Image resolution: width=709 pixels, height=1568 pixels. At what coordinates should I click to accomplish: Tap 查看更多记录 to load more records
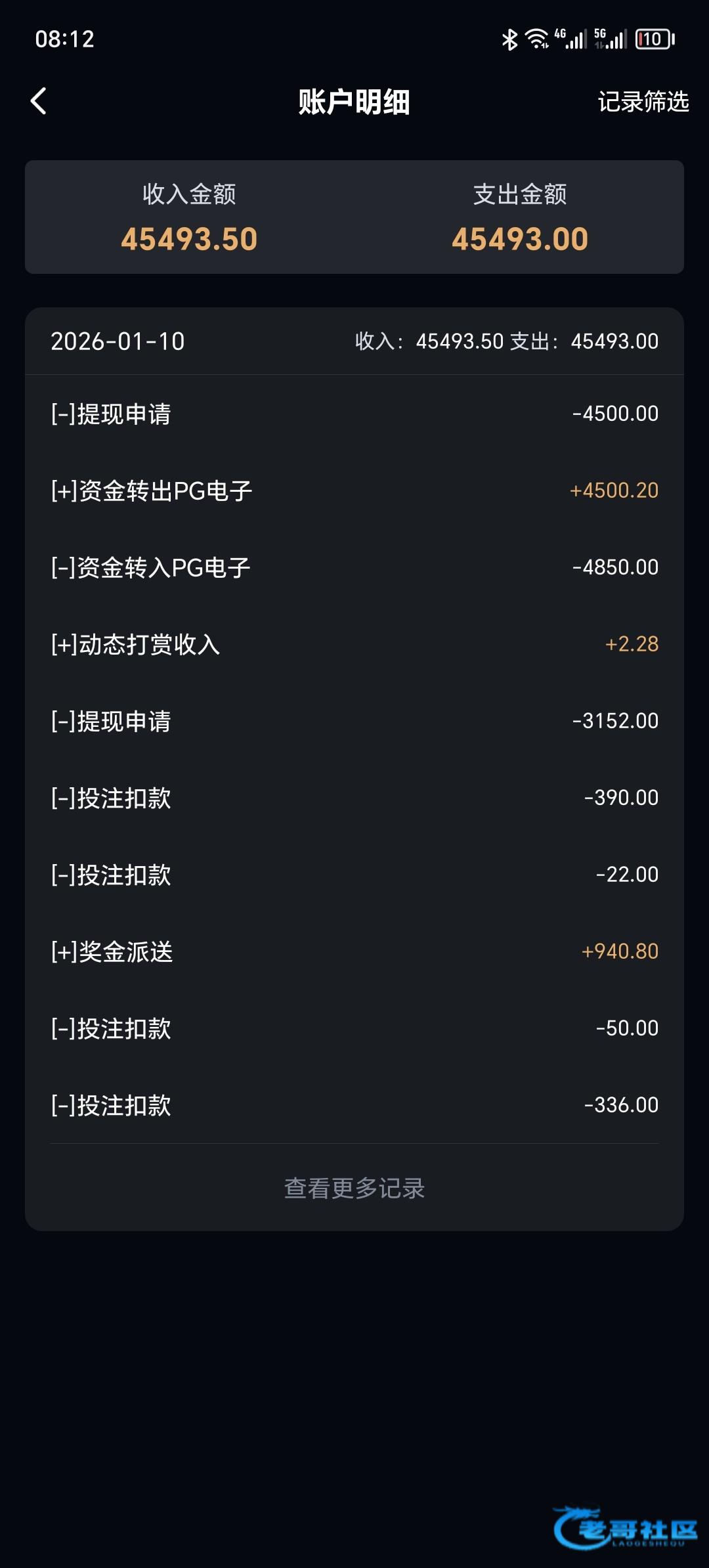click(354, 1188)
